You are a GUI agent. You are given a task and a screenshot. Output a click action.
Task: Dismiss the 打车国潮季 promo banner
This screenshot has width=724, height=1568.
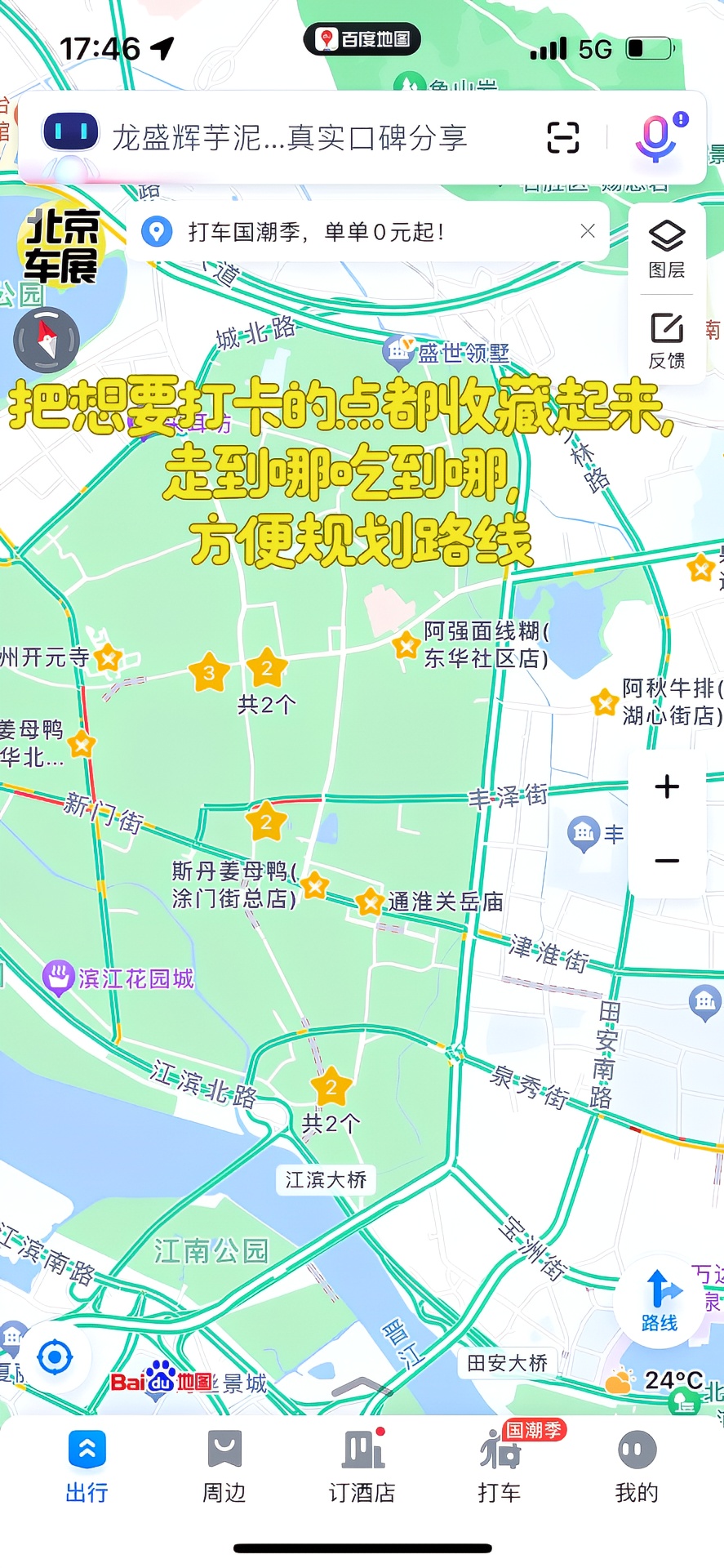(x=588, y=232)
